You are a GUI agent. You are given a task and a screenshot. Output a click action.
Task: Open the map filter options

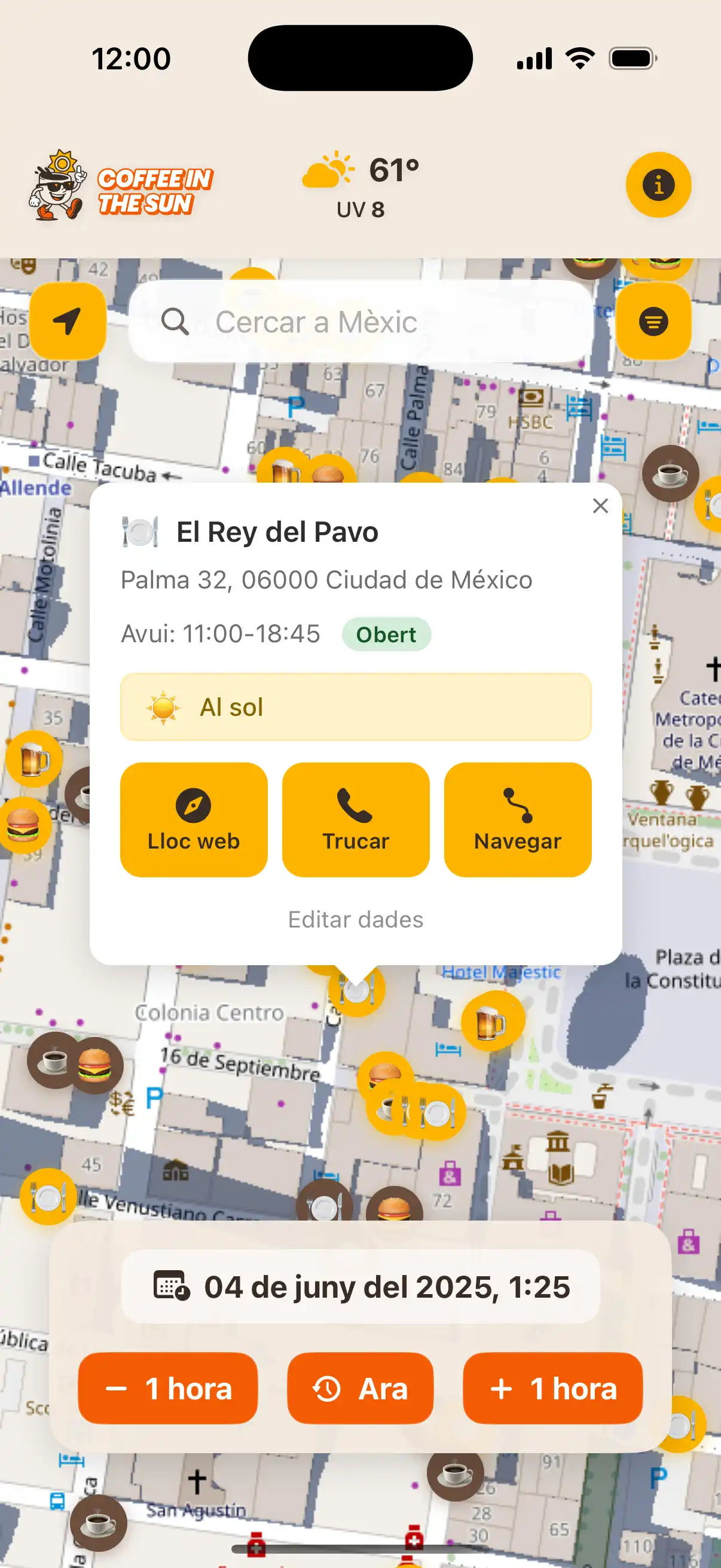(x=653, y=321)
